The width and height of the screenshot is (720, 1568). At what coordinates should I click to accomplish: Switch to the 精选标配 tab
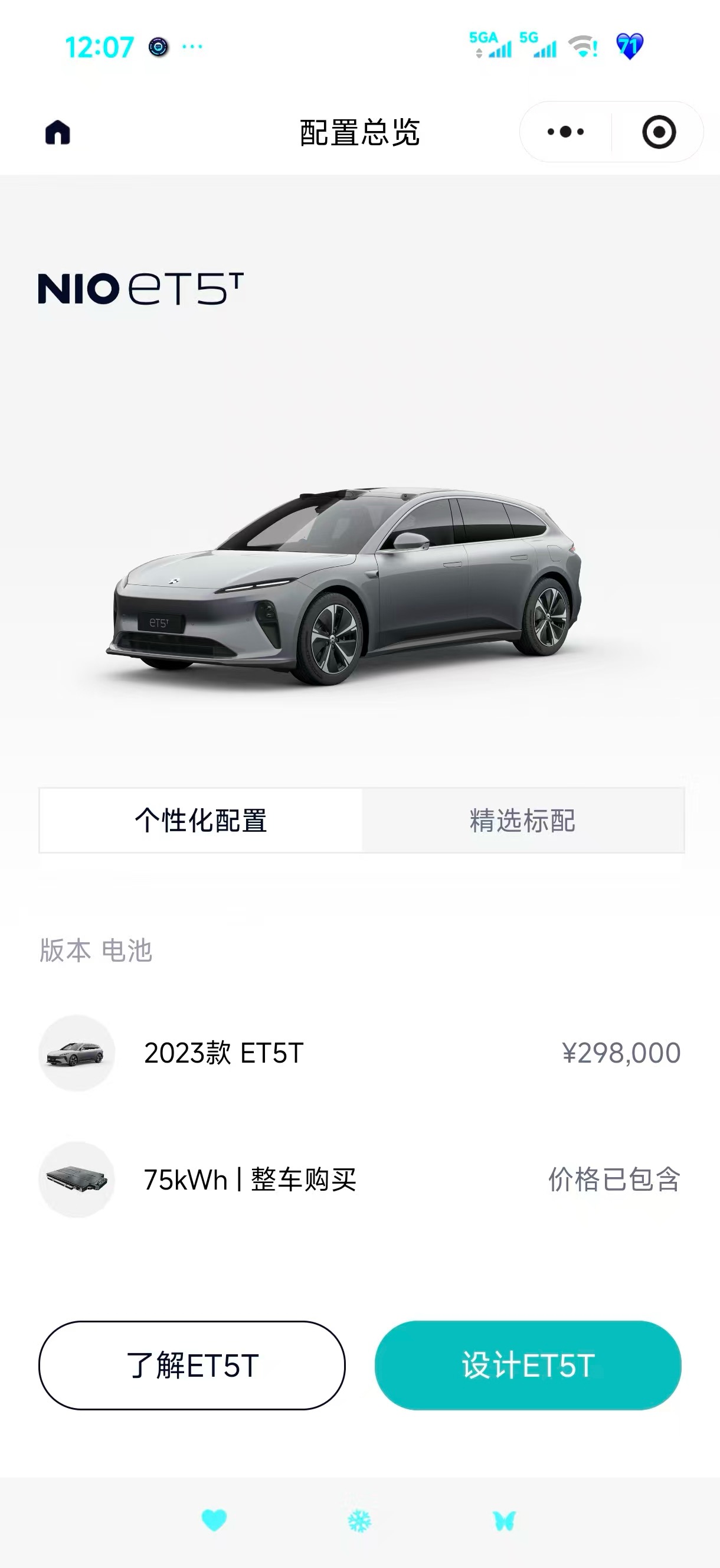click(522, 820)
